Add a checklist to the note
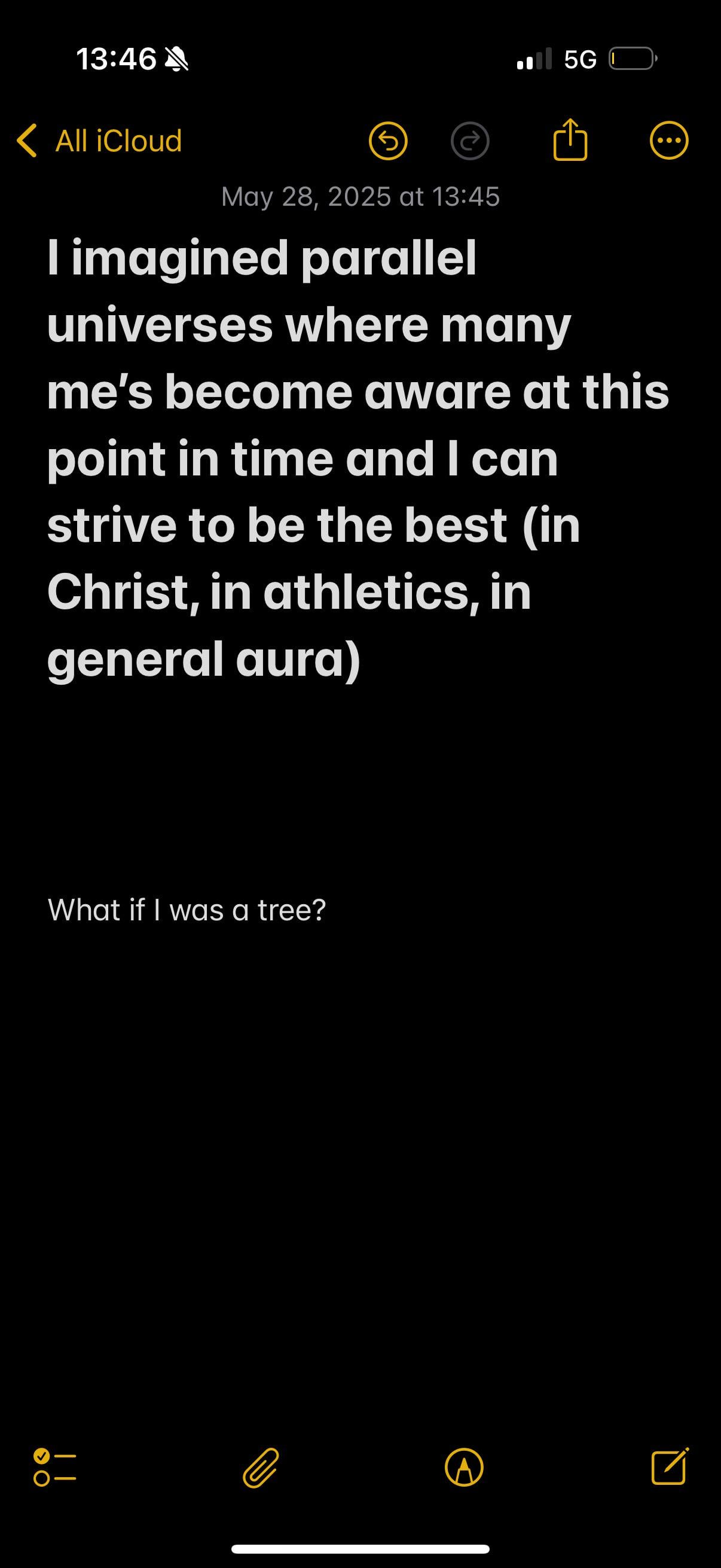The width and height of the screenshot is (721, 1568). coord(55,1468)
